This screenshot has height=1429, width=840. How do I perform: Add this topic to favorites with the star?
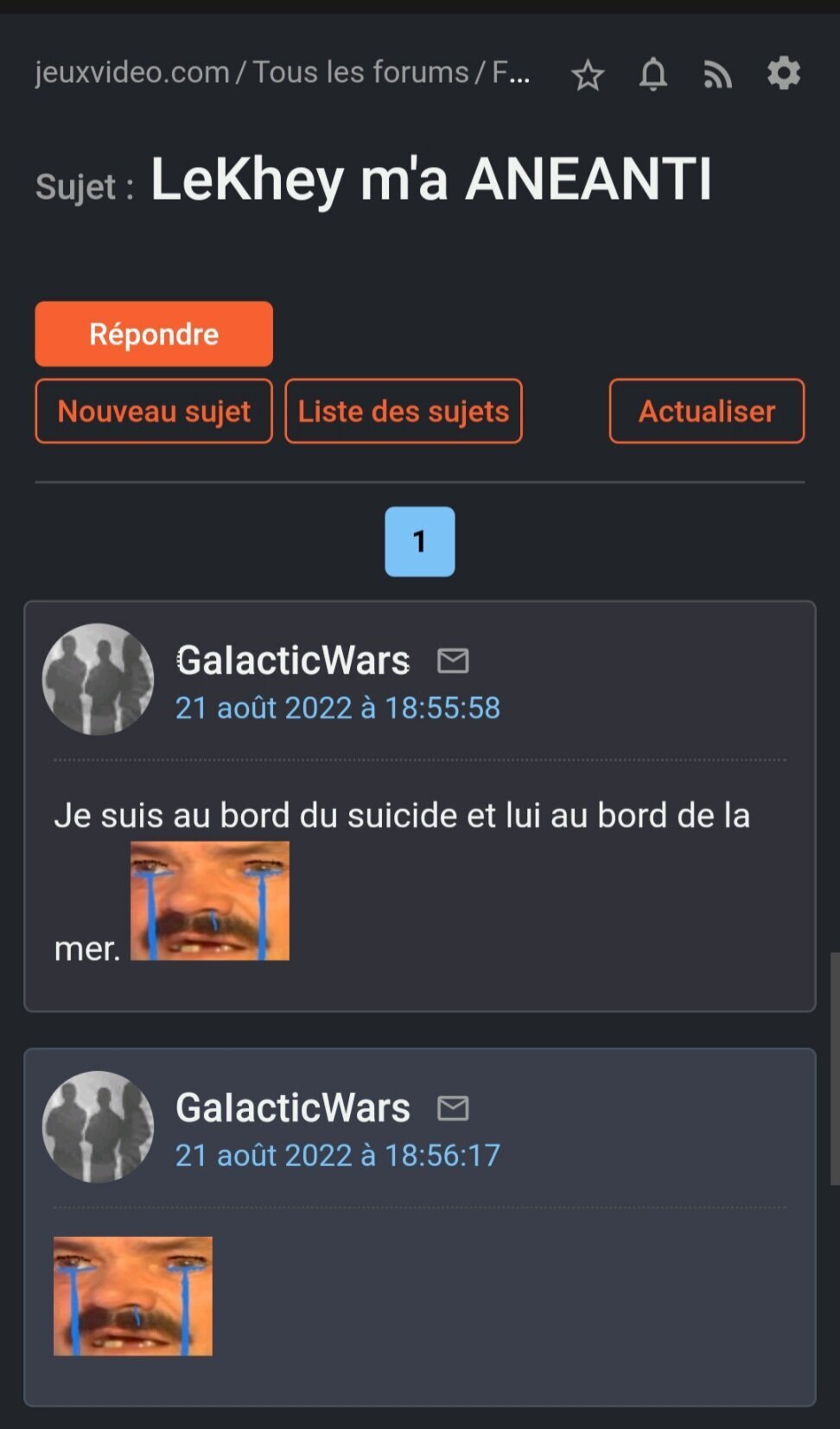click(x=588, y=75)
